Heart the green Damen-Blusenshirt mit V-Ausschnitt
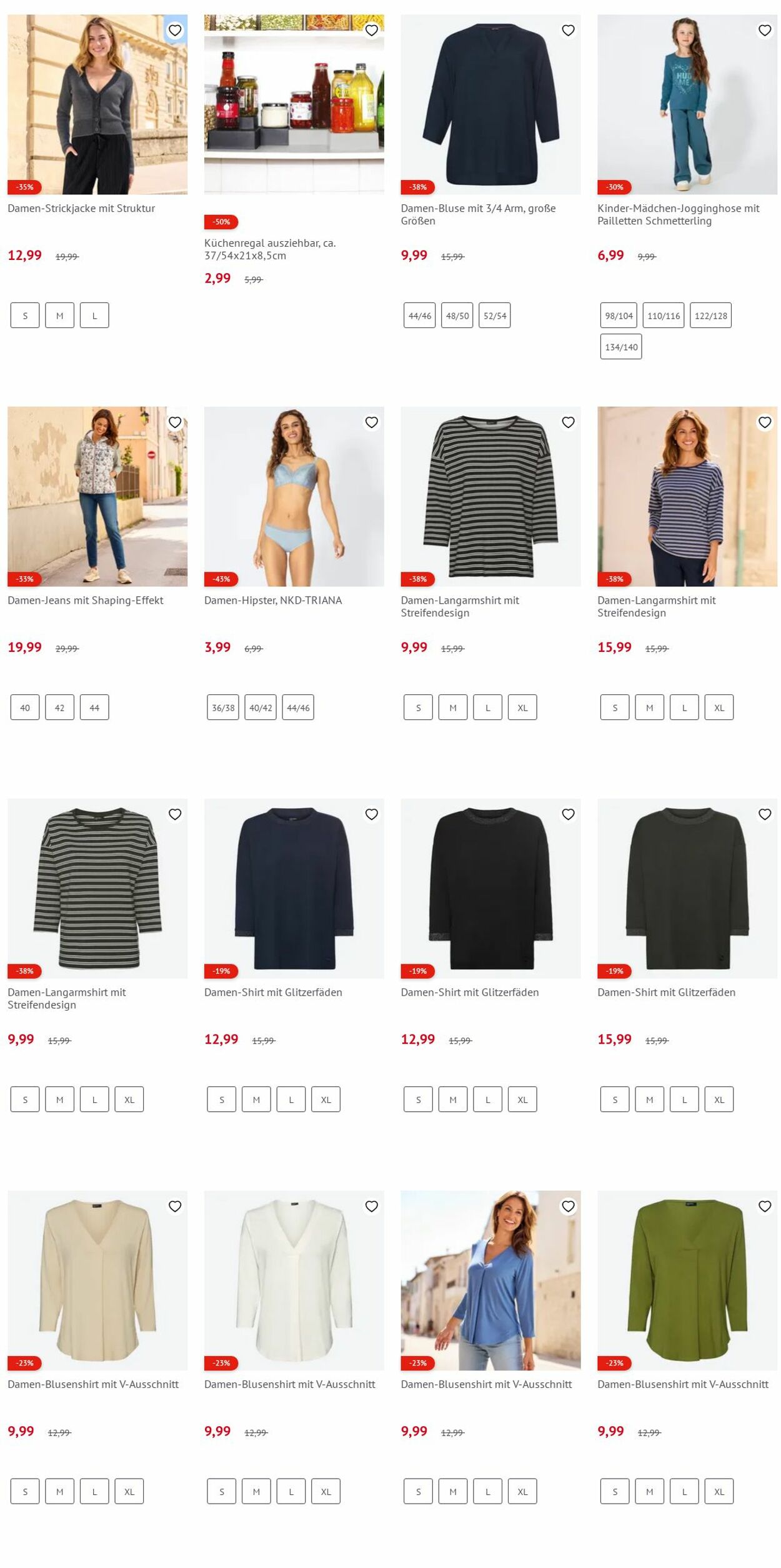The image size is (781, 1568). 764,1206
